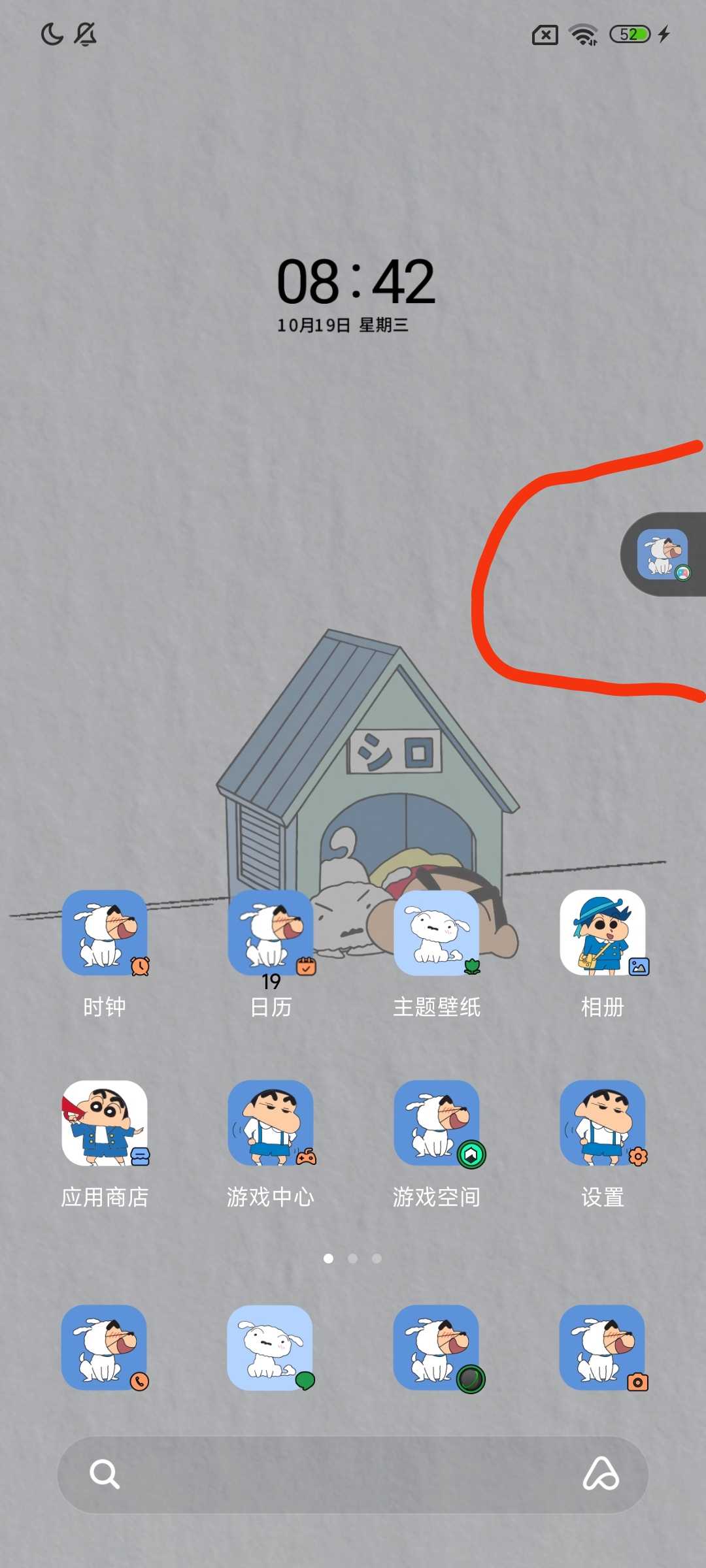Open the floating sidebar app shortcut
Viewport: 706px width, 1568px height.
click(x=663, y=554)
